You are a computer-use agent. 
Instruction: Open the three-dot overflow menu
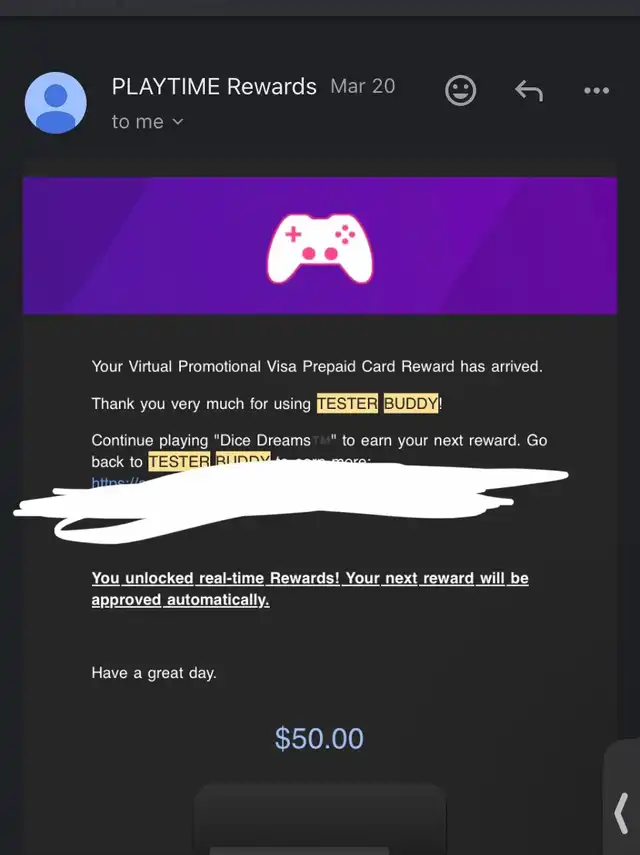click(596, 91)
